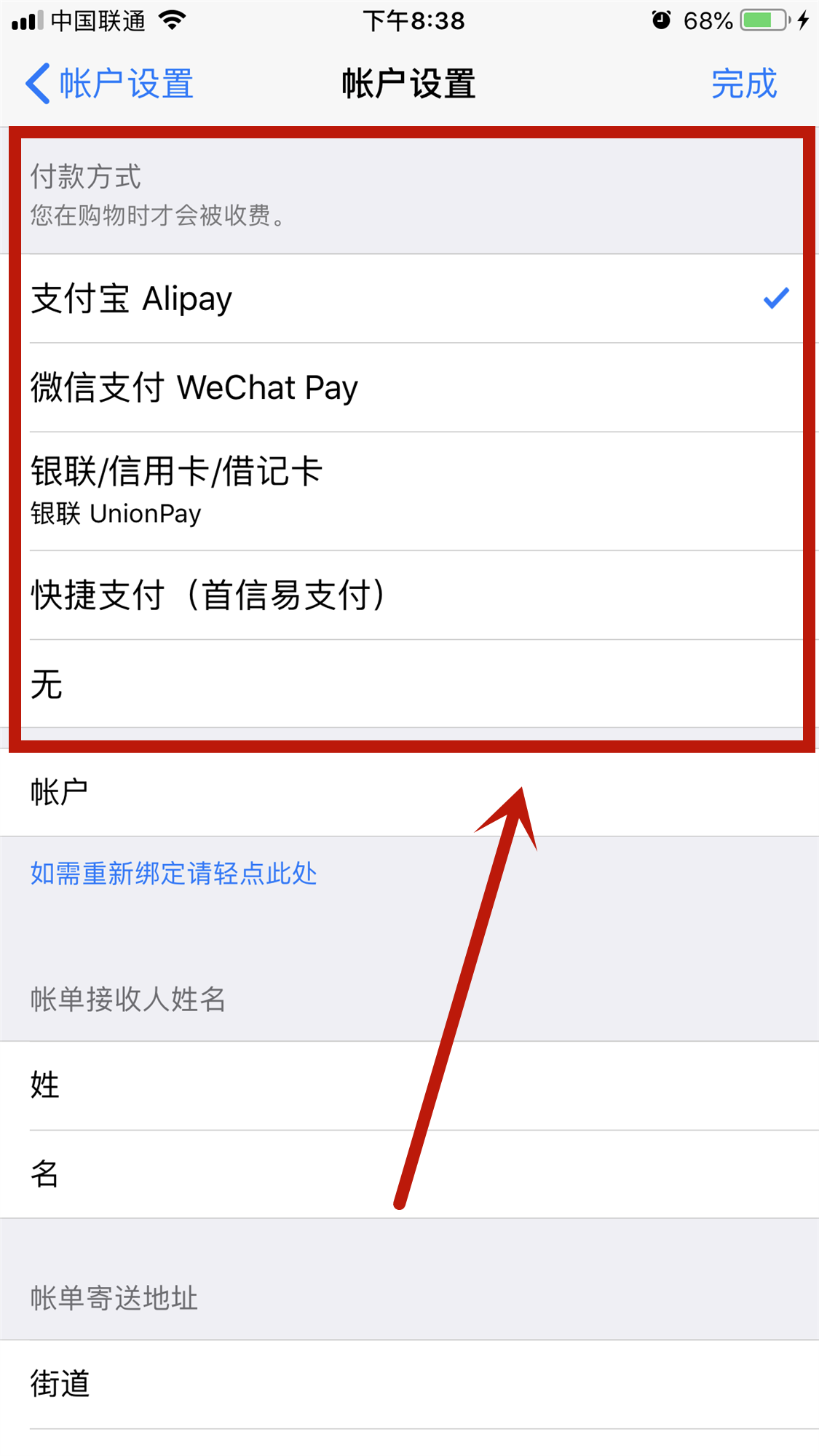Select 无 as payment method
Screen dimensions: 819x1456
[x=408, y=684]
